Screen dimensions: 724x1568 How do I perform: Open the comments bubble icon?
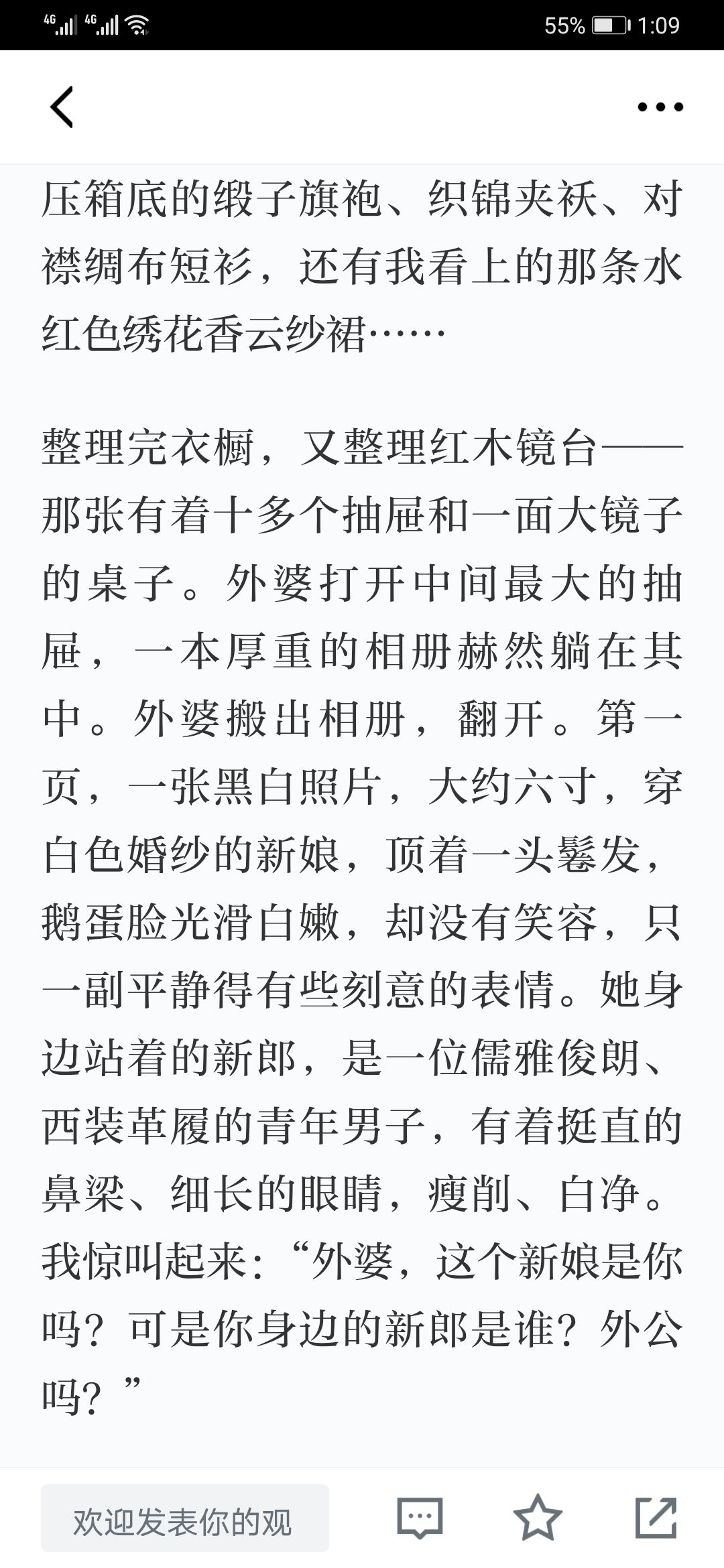point(420,1518)
